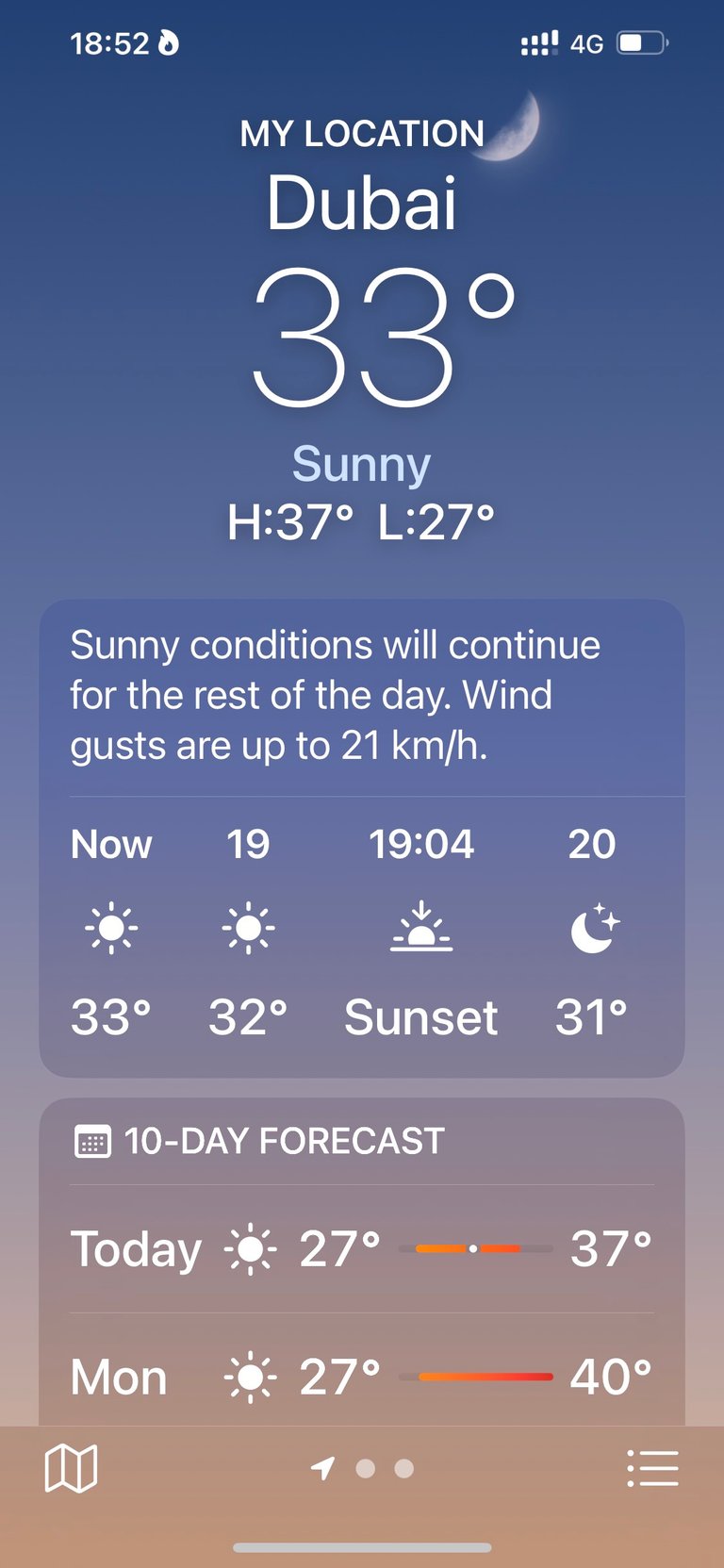This screenshot has width=724, height=1568.
Task: Tap the page indicator dots
Action: coord(363,1468)
